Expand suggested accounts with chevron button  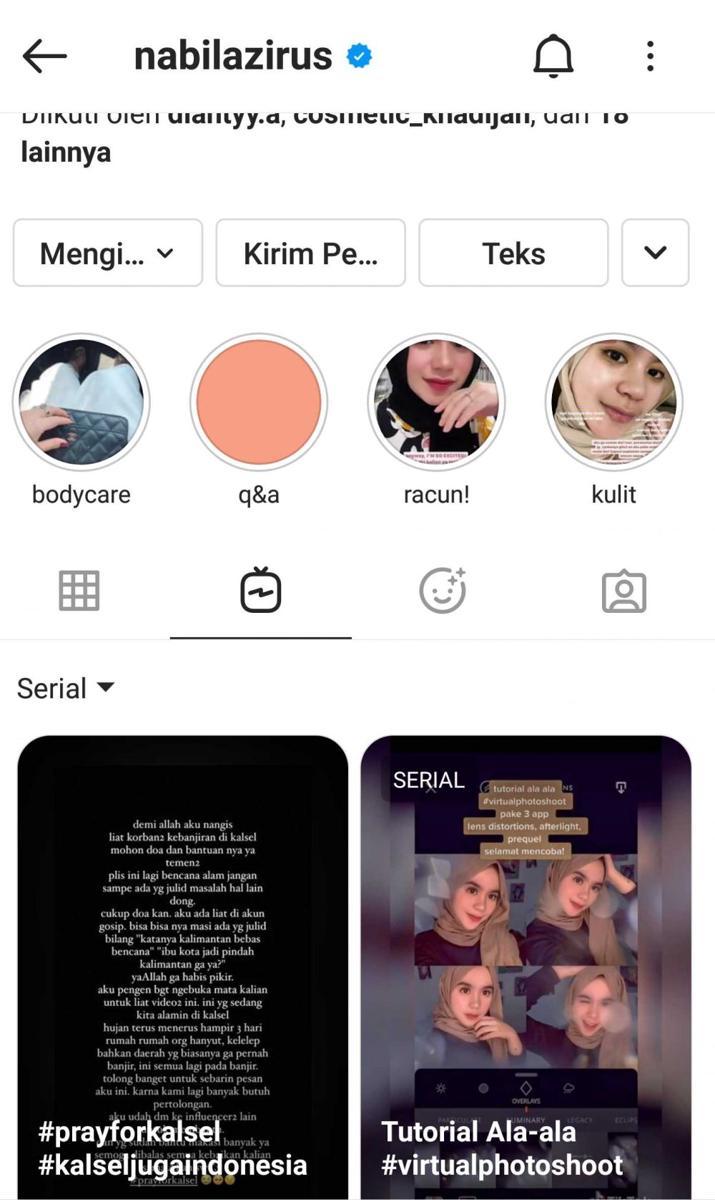click(x=655, y=253)
